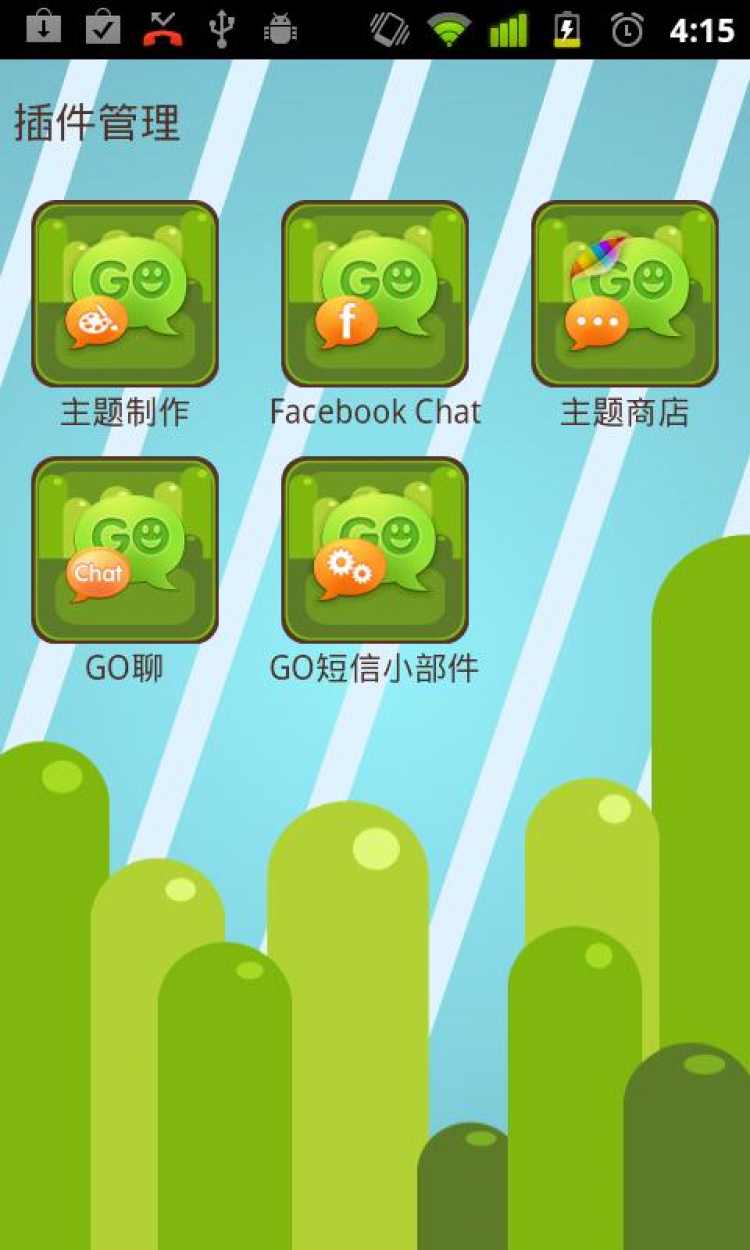Open the GO短信小部件 widget plugin
Image resolution: width=750 pixels, height=1250 pixels.
375,550
